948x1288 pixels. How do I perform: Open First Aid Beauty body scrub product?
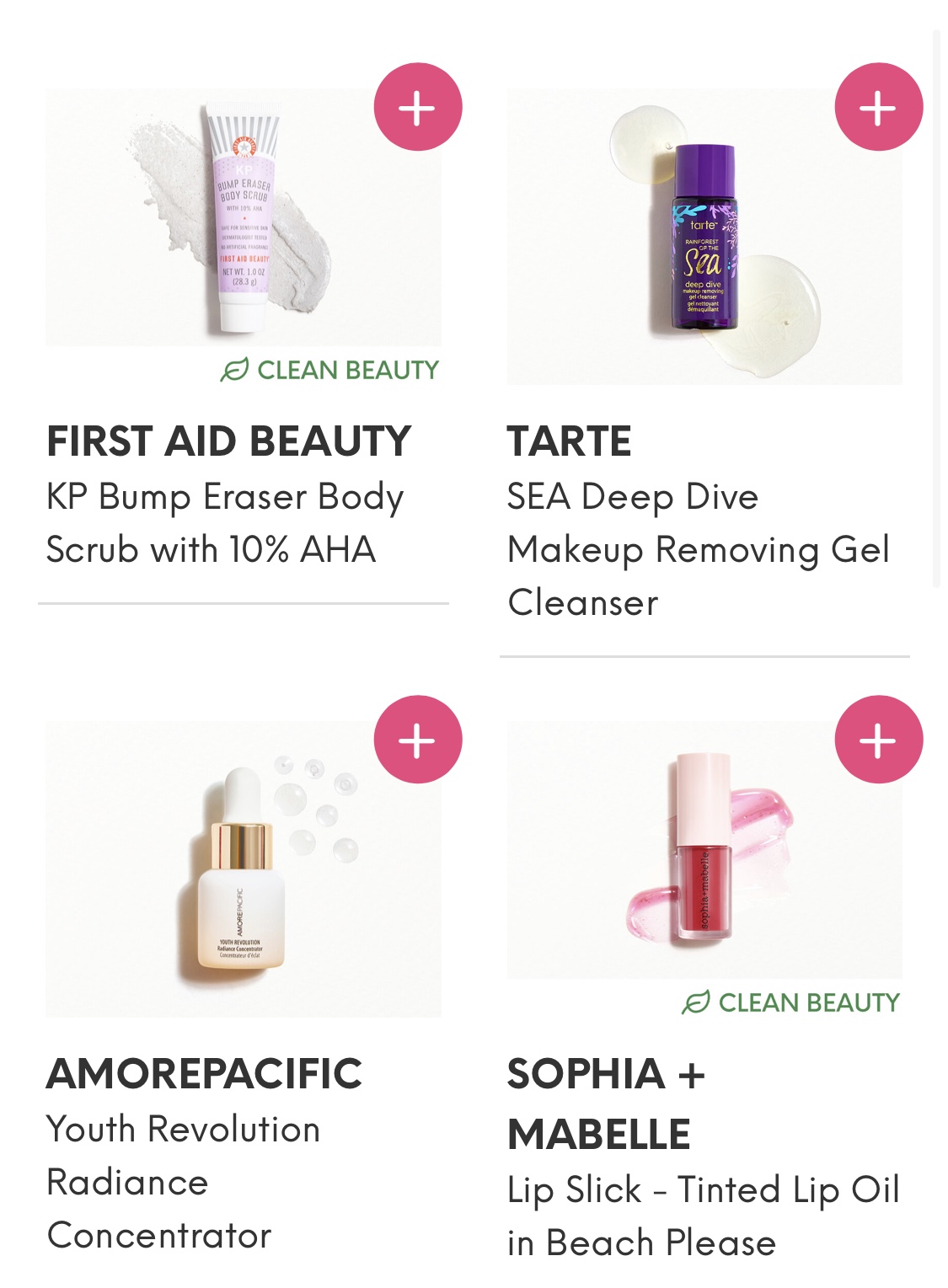coord(243,219)
